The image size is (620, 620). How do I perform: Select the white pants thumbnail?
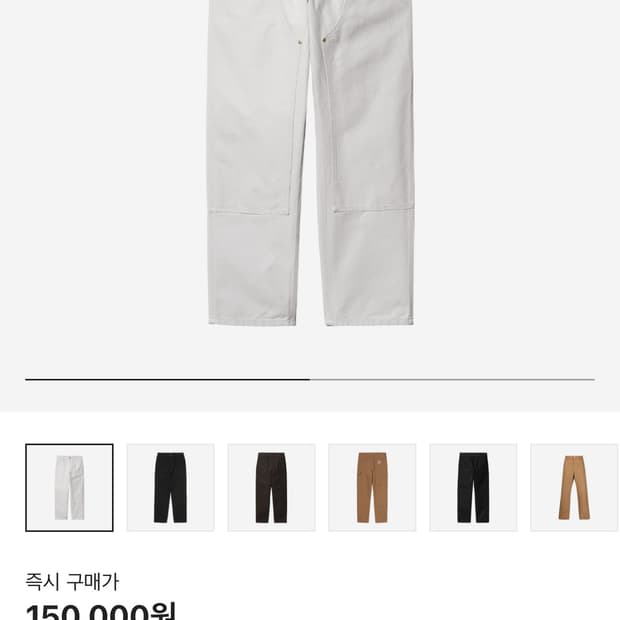tap(69, 487)
